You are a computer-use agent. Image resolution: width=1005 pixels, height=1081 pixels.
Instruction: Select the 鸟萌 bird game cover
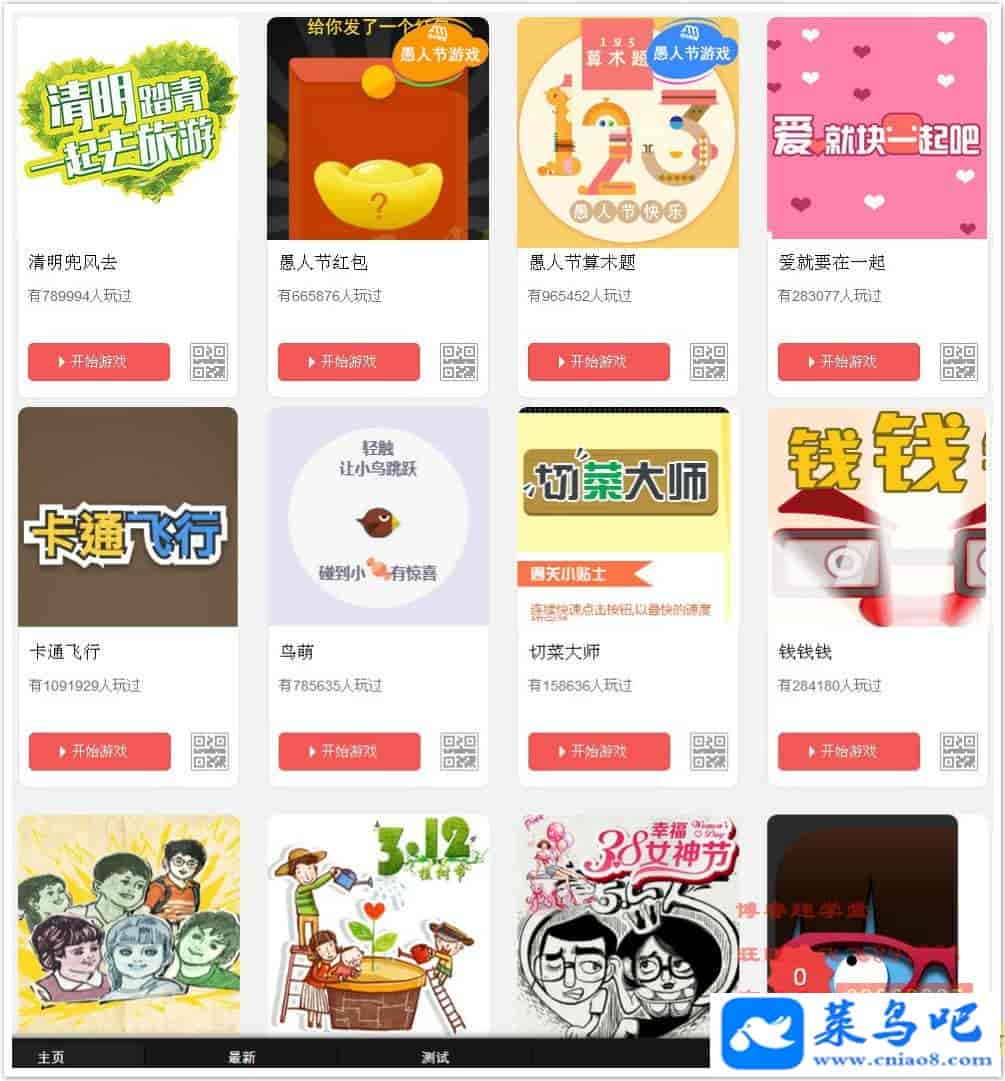378,517
